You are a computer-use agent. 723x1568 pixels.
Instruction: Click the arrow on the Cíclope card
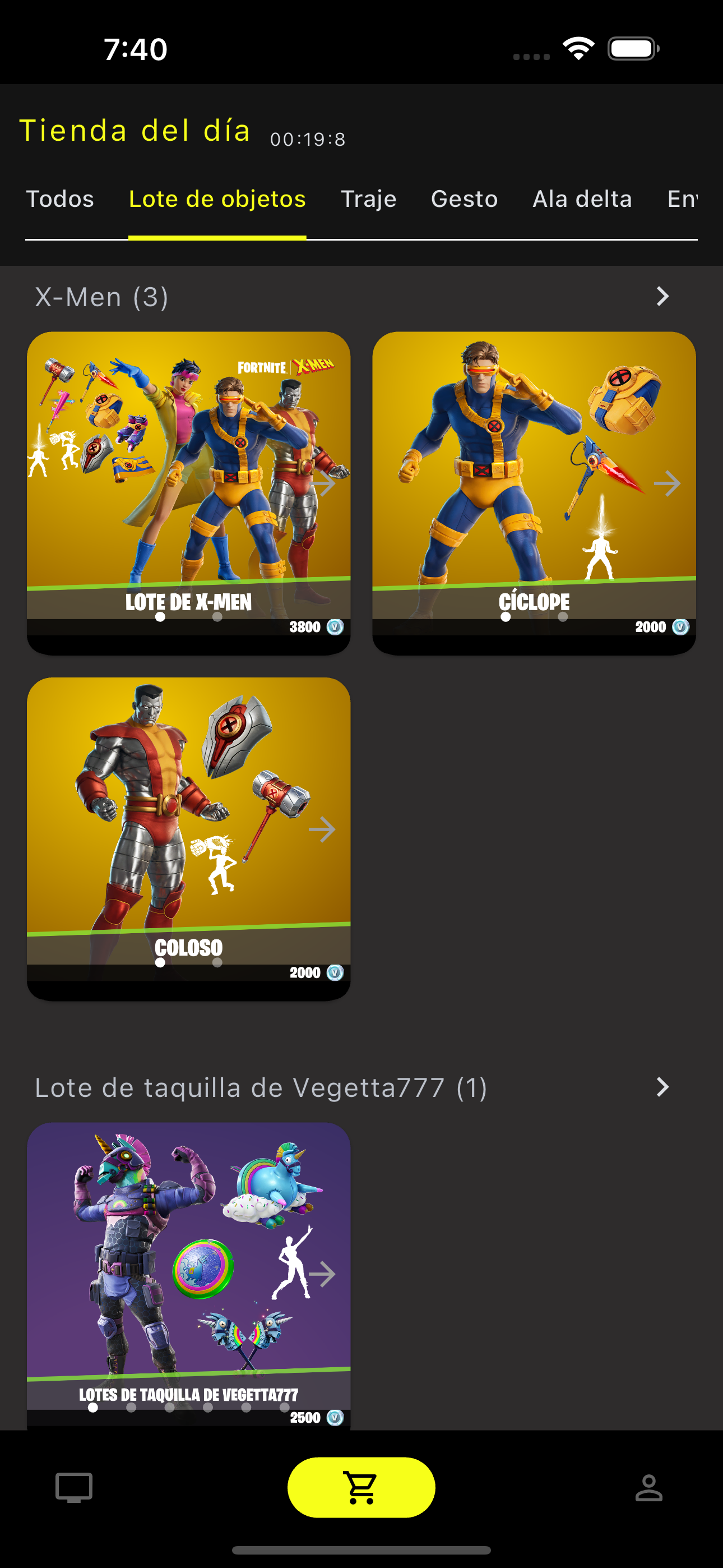(x=668, y=482)
